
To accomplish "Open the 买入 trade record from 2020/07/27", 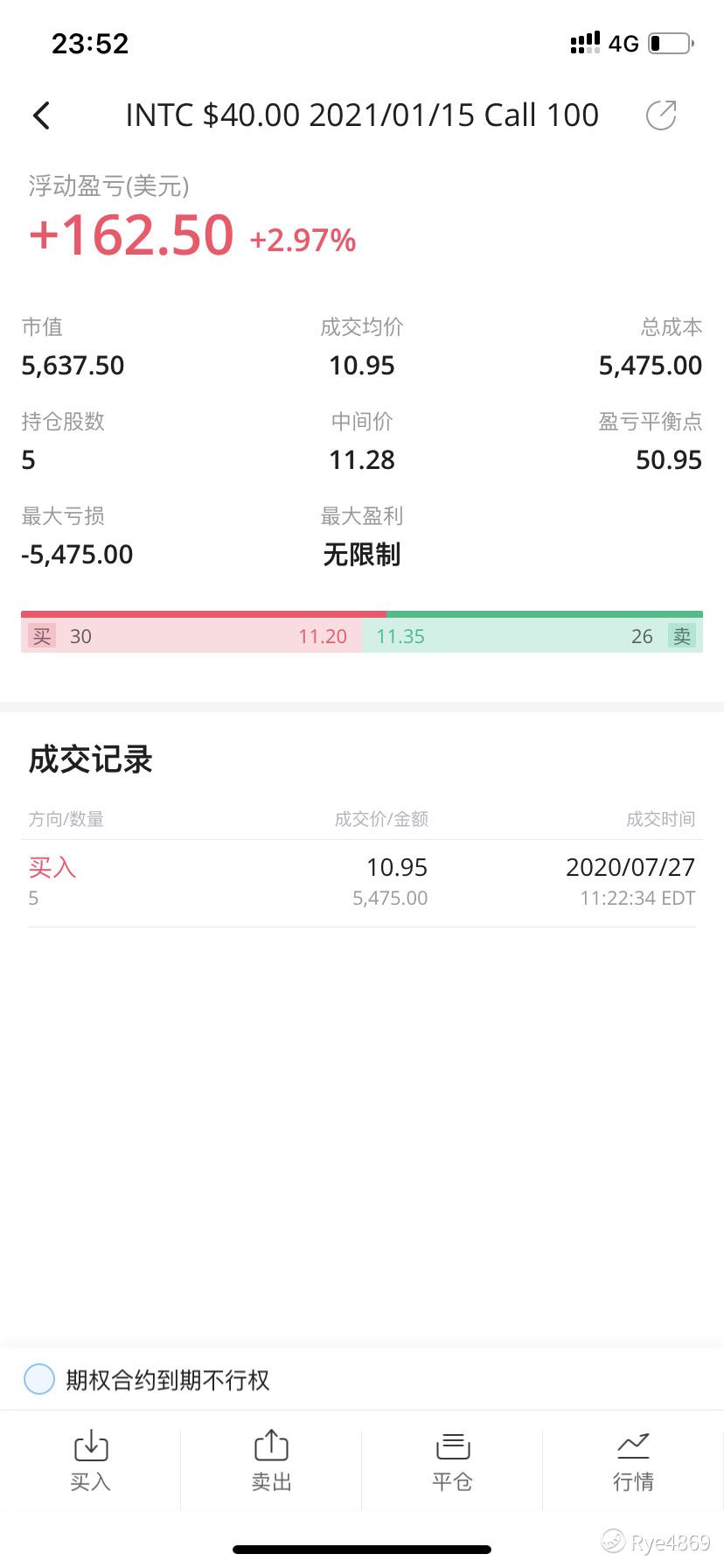I will click(362, 883).
